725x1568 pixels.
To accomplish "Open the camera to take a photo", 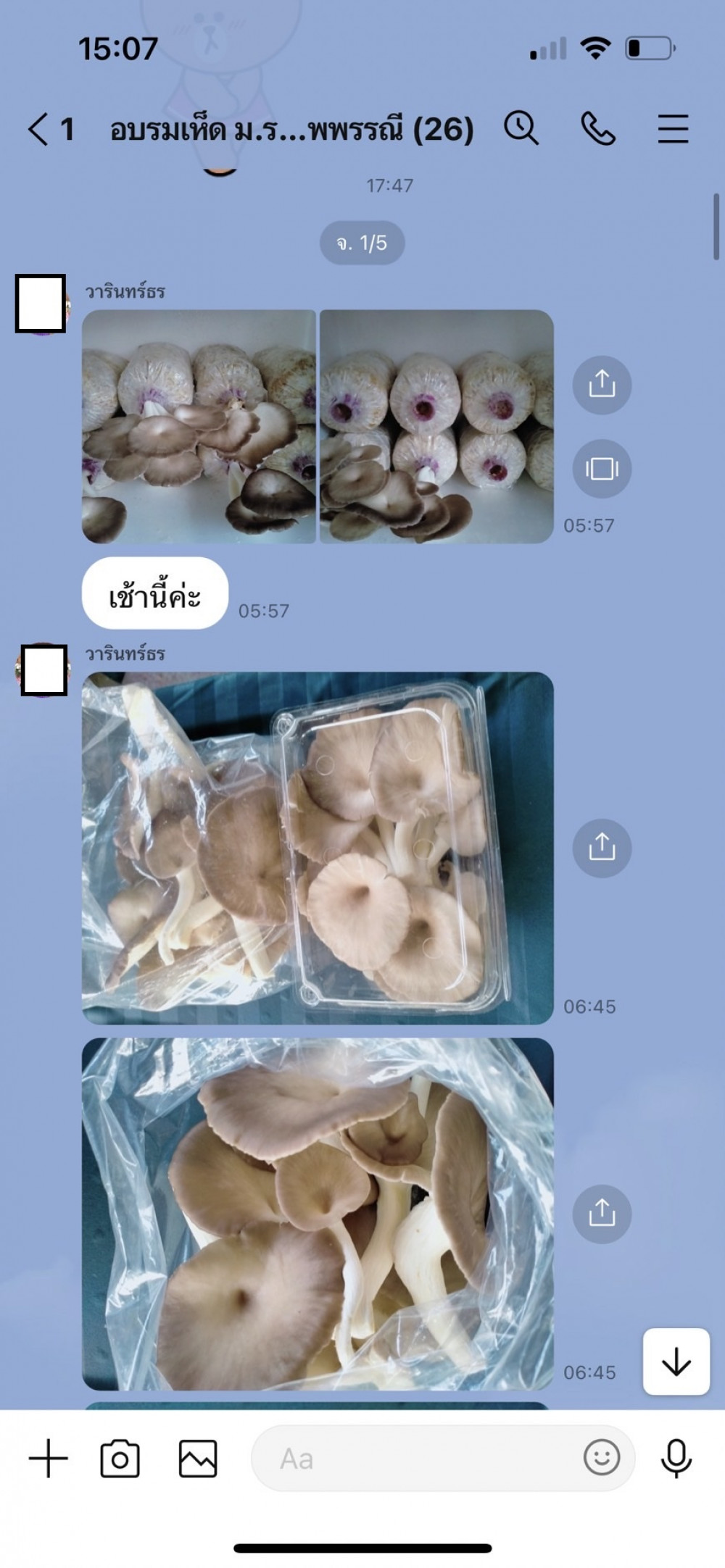I will coord(120,1458).
